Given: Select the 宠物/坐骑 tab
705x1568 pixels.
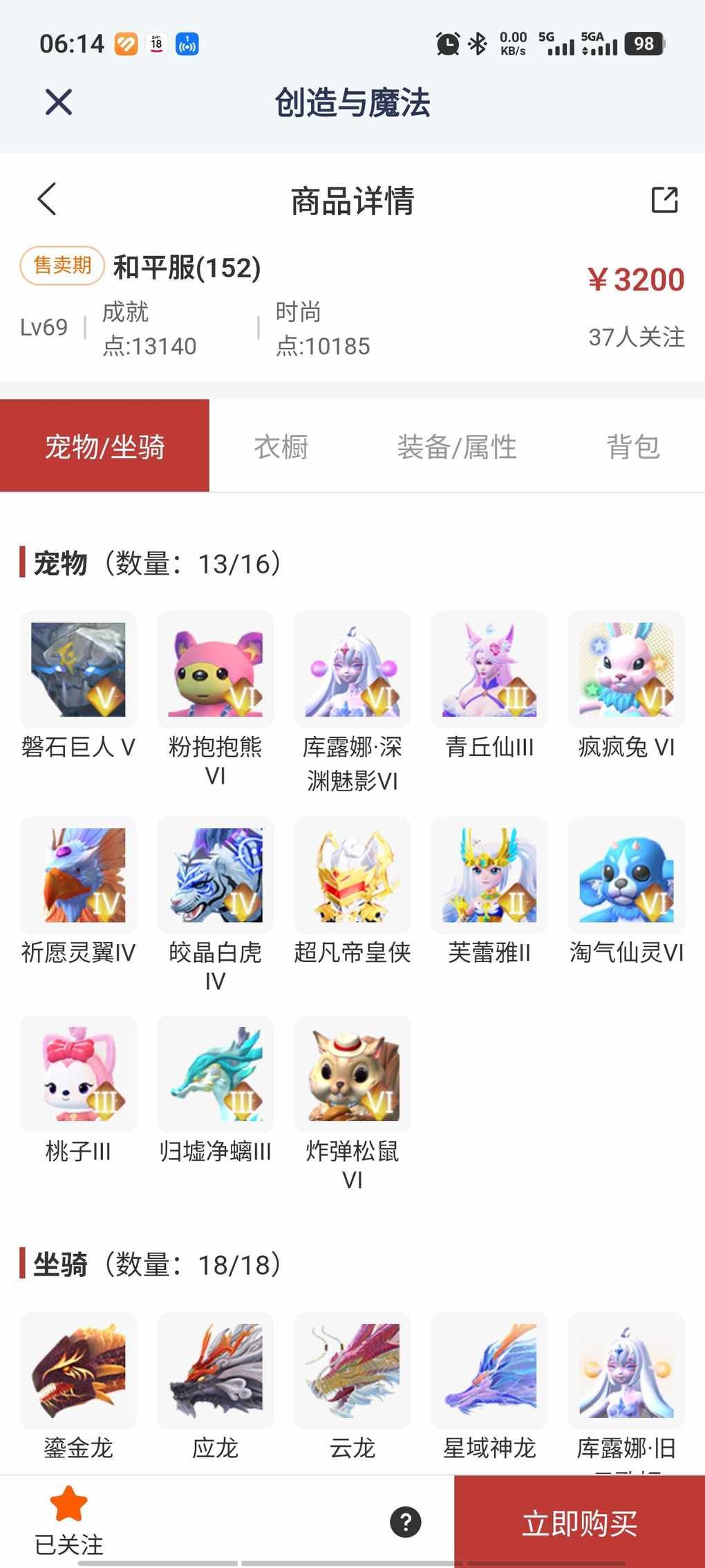Looking at the screenshot, I should point(104,447).
